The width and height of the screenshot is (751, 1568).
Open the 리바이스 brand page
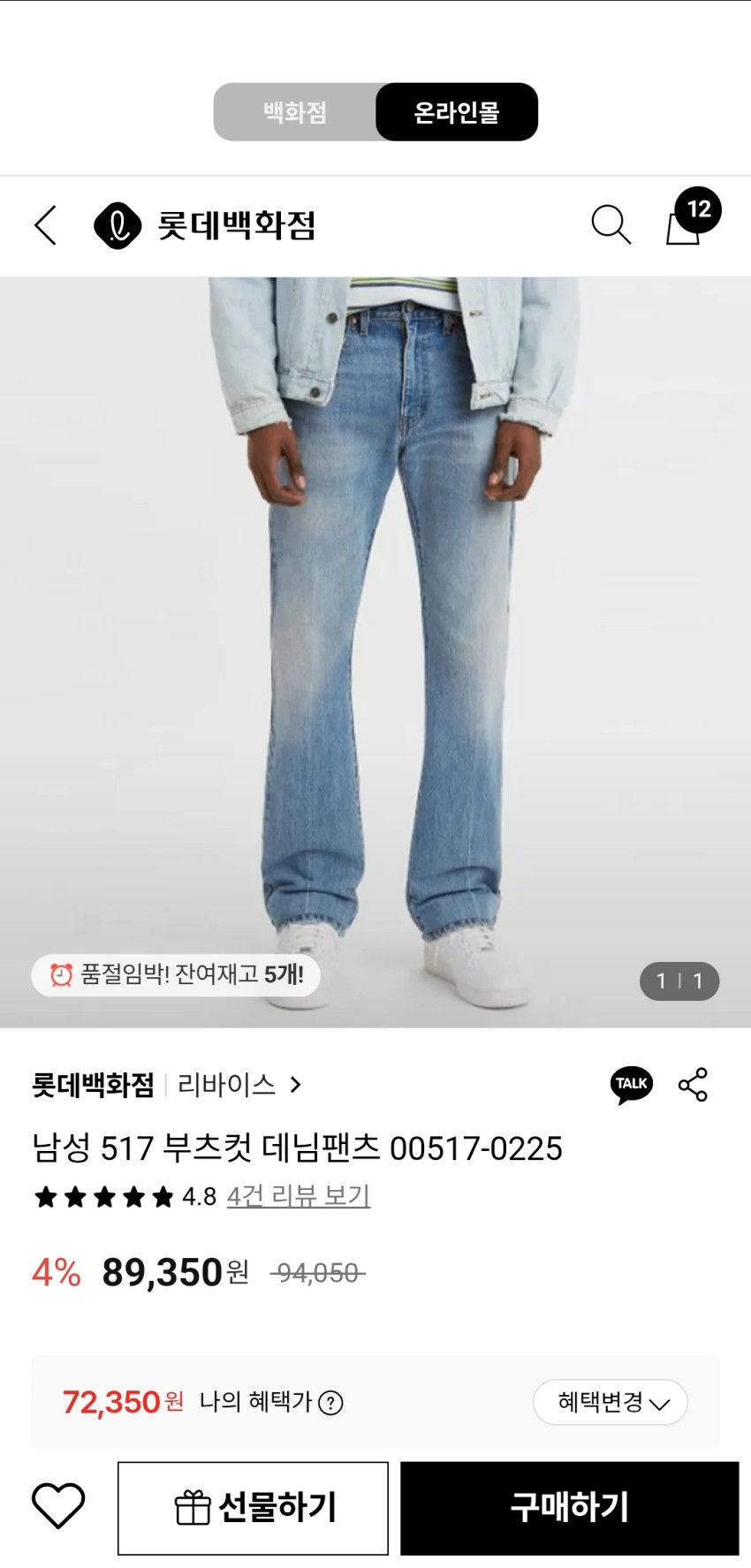tap(239, 1084)
